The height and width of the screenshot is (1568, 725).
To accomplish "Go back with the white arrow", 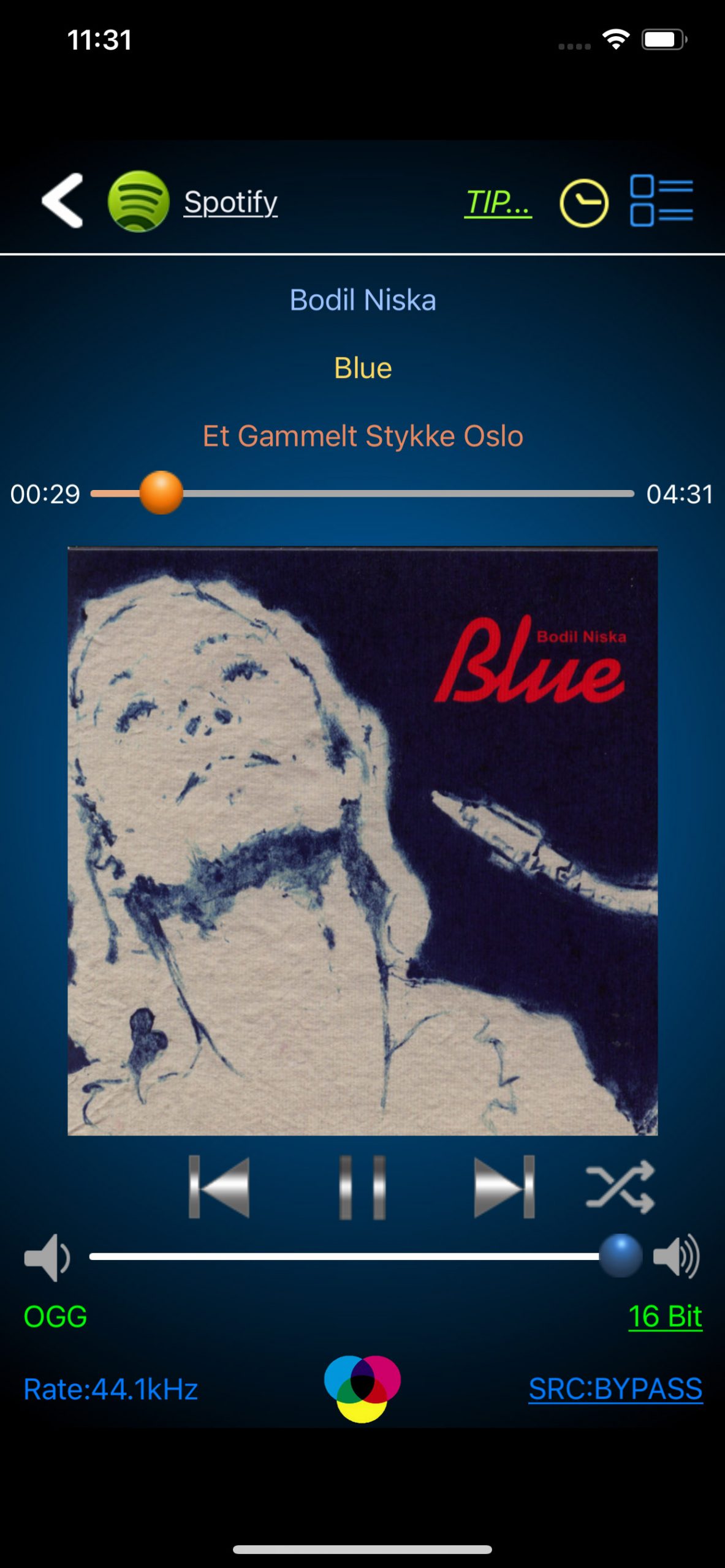I will pos(62,200).
